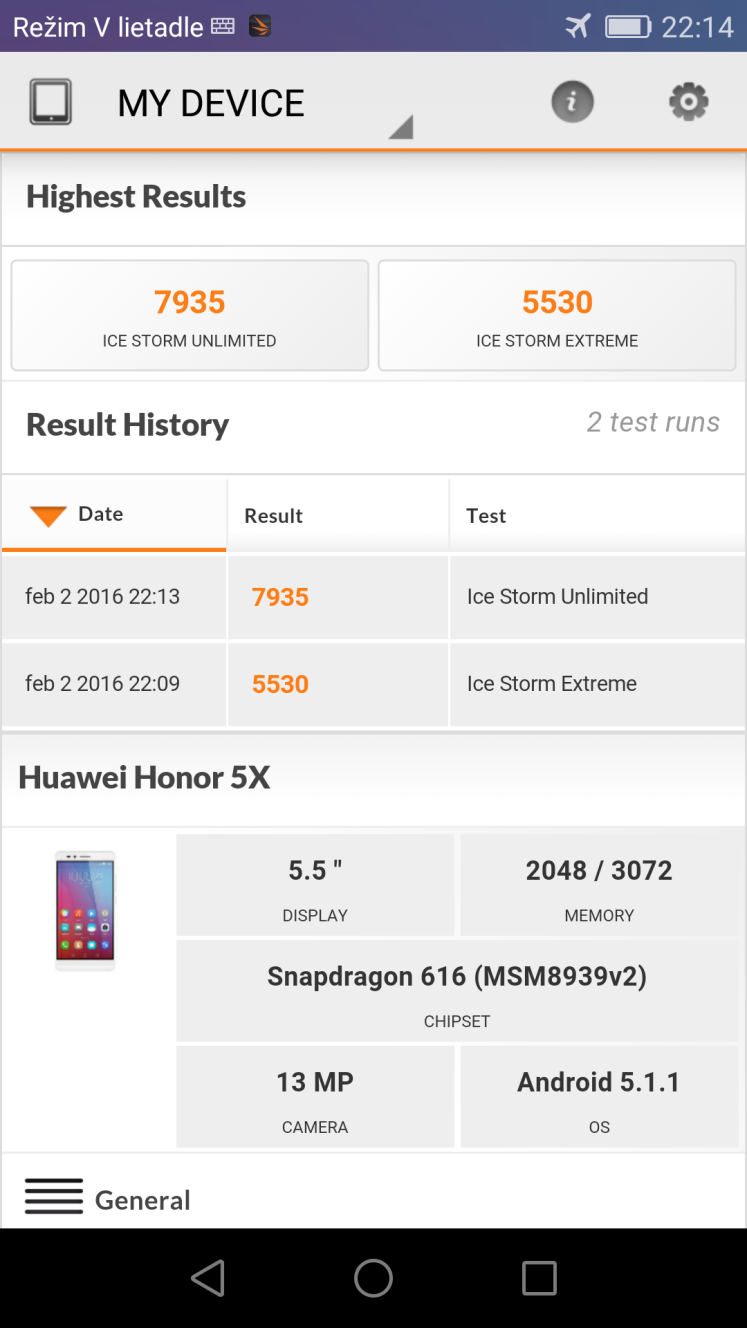The image size is (747, 1328).
Task: Open the Ice Storm Unlimited highest result card
Action: click(x=190, y=315)
